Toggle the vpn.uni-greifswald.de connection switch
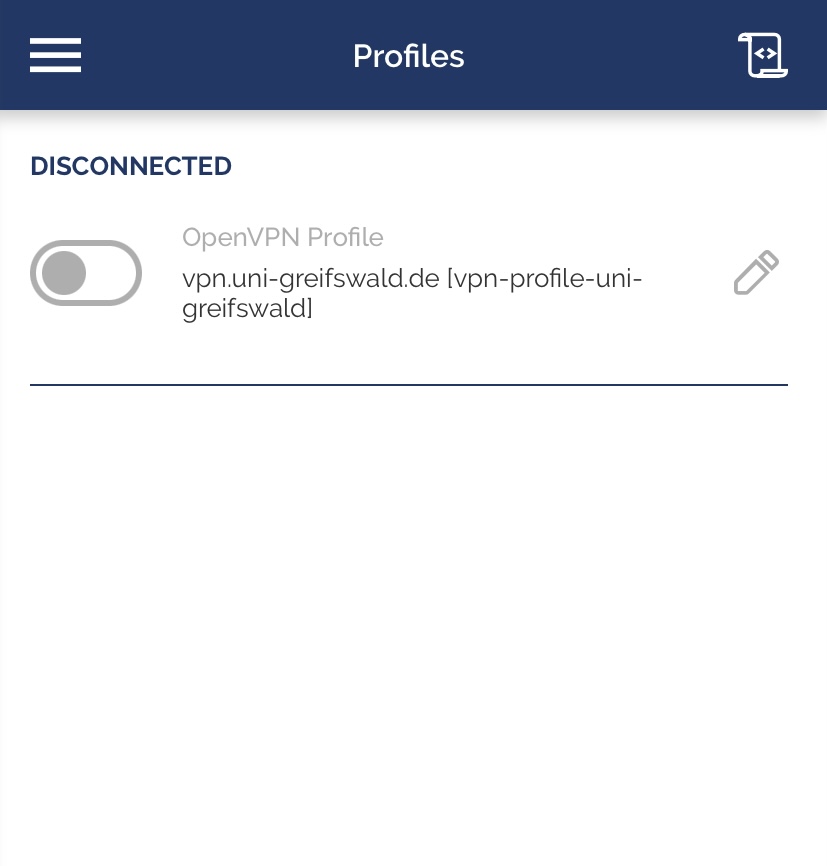This screenshot has width=827, height=866. pos(86,273)
